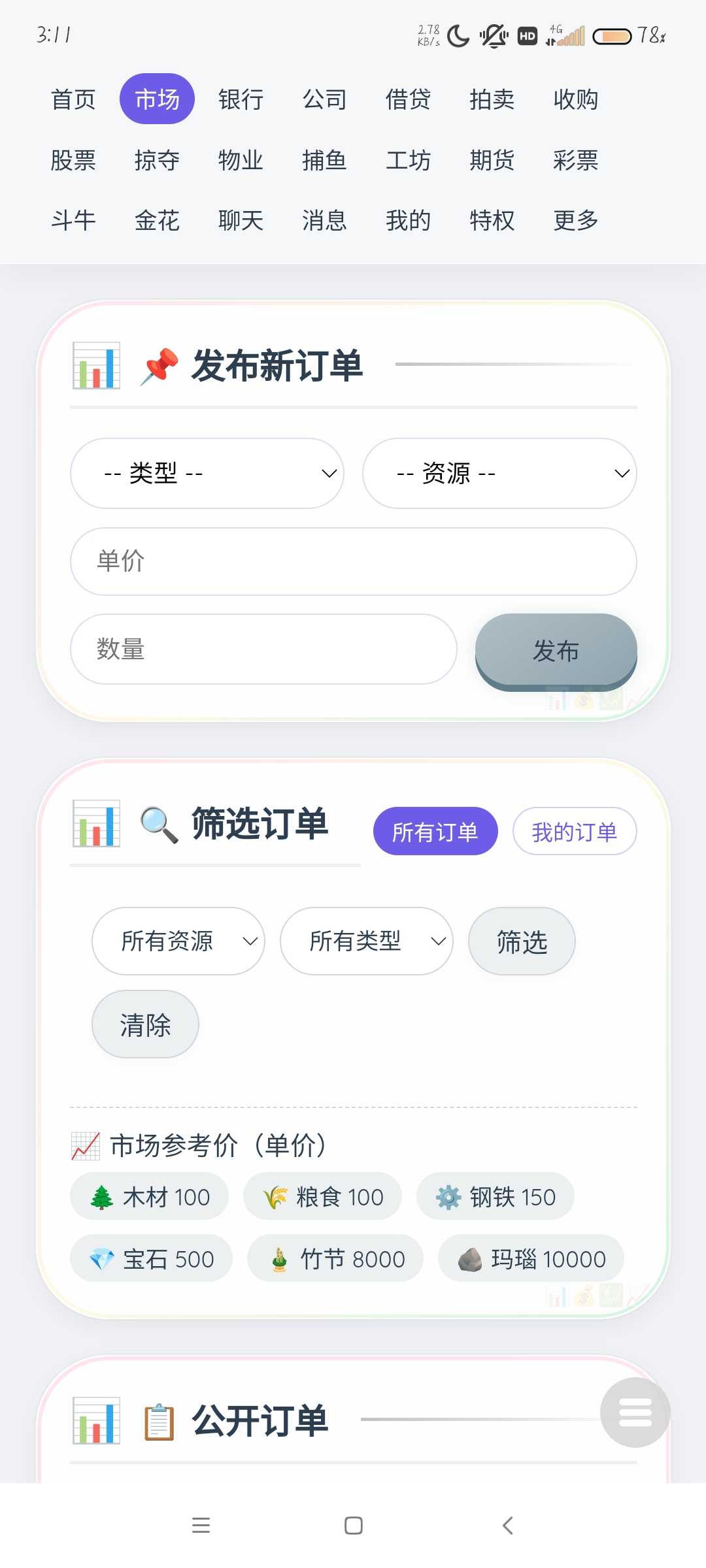Expand the 所有资源 filter dropdown
This screenshot has width=706, height=1568.
[178, 941]
